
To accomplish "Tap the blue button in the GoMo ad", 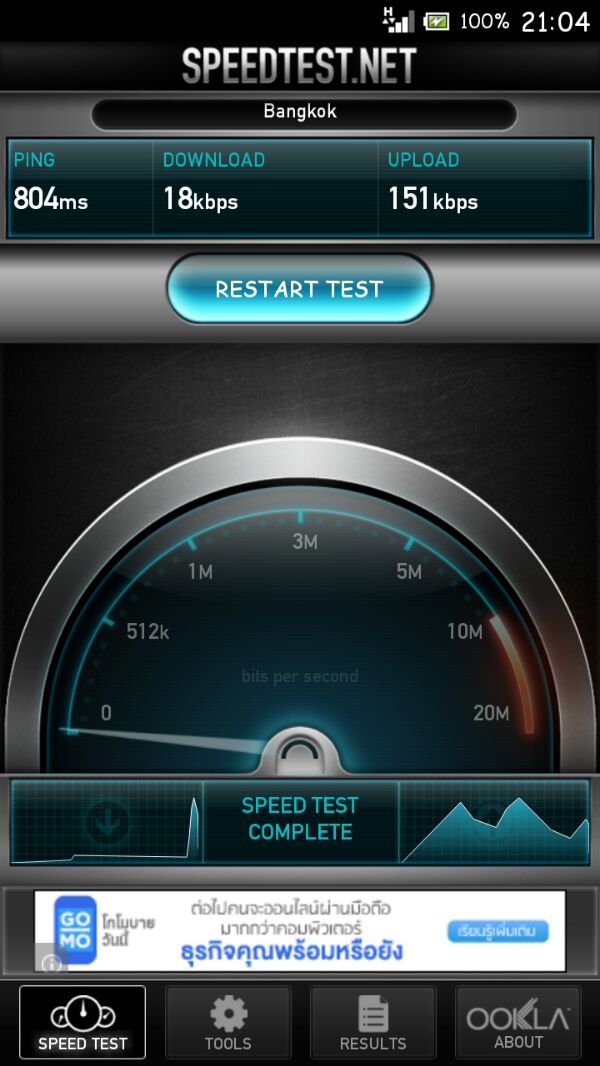I will 497,931.
